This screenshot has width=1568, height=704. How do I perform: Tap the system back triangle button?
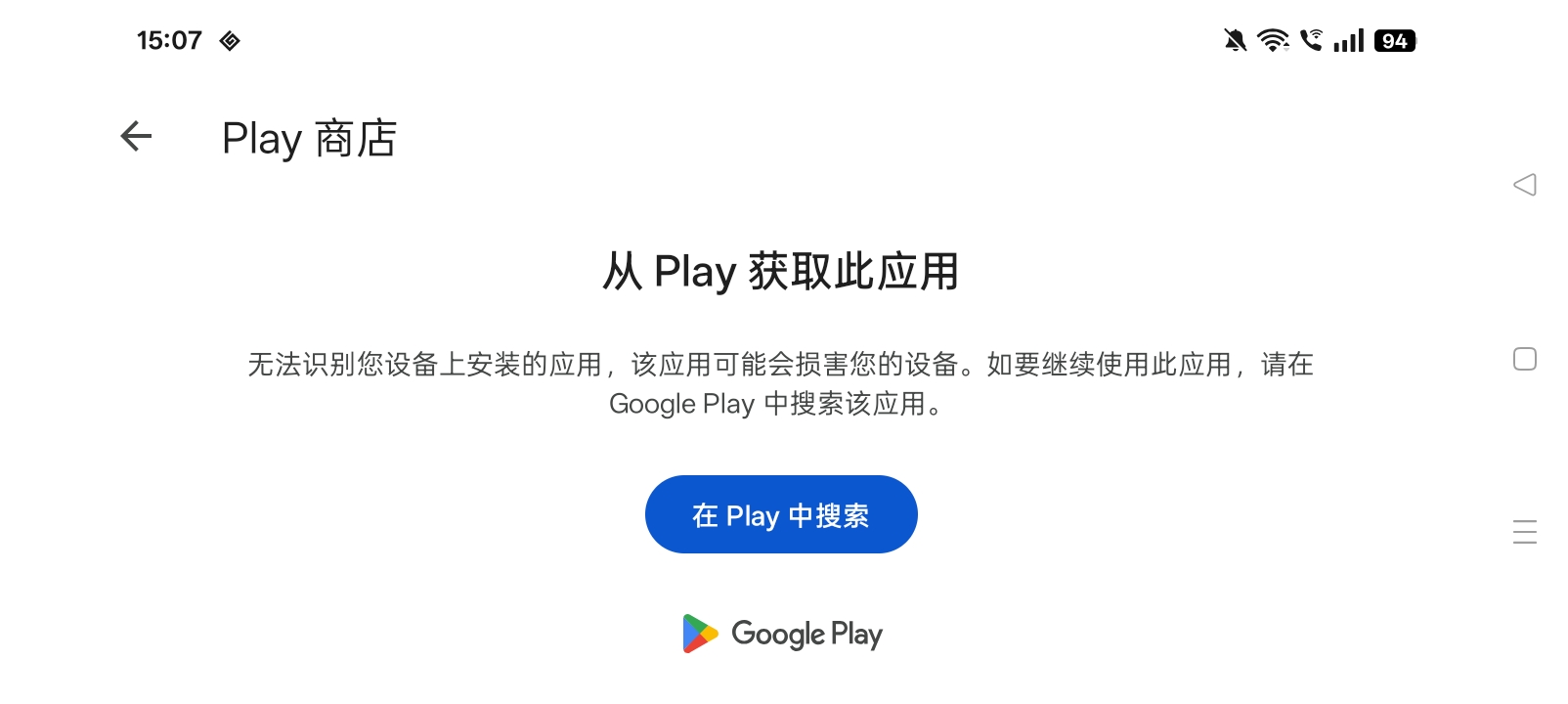1524,185
